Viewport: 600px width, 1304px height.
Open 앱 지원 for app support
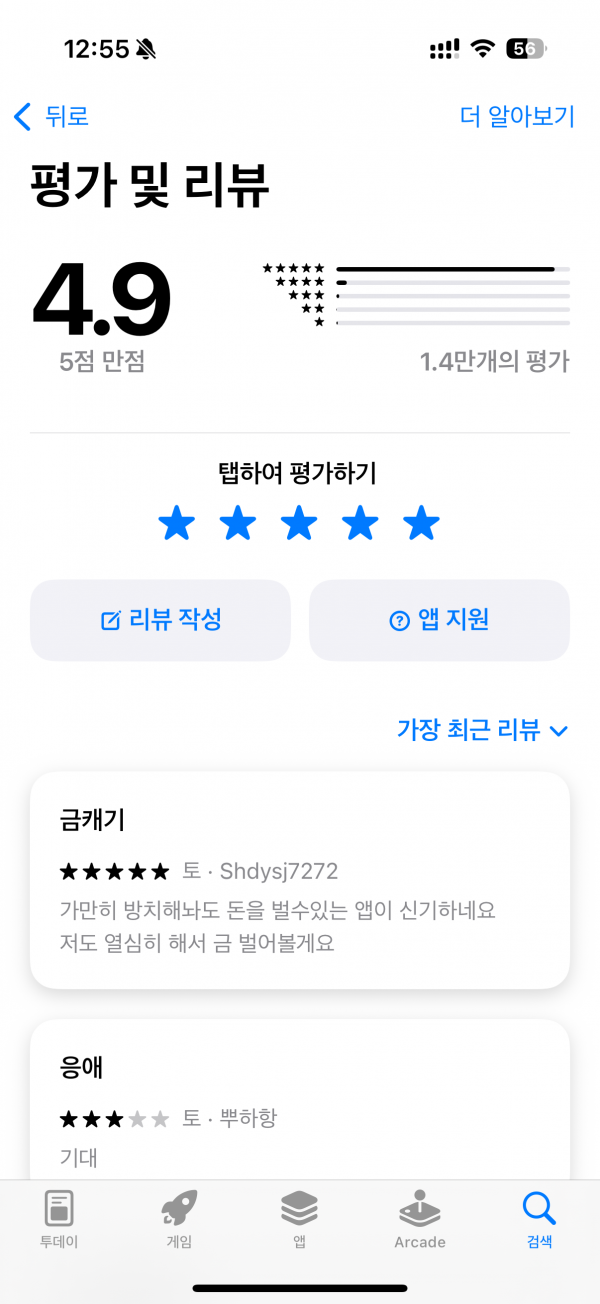(439, 620)
